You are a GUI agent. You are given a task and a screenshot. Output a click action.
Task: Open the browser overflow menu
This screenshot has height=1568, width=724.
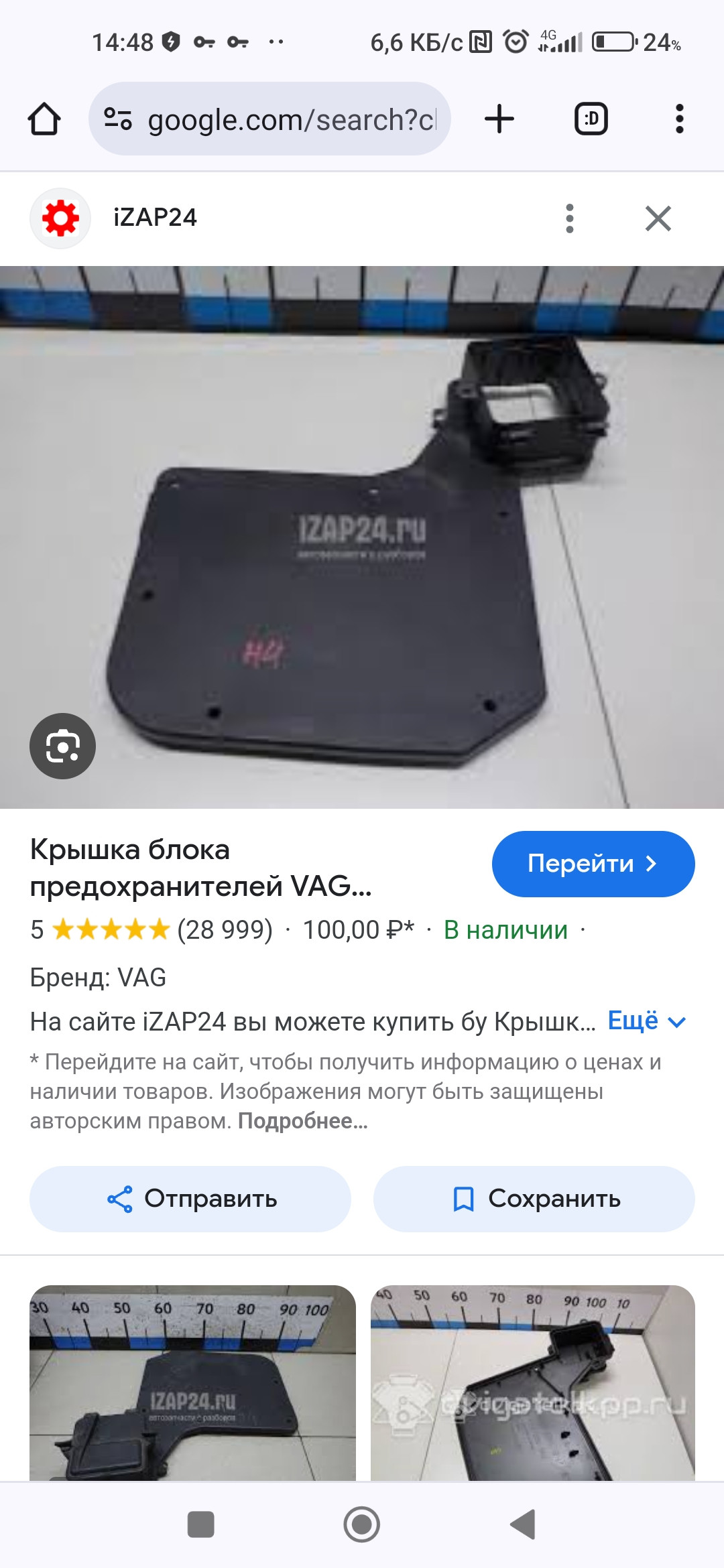click(679, 119)
